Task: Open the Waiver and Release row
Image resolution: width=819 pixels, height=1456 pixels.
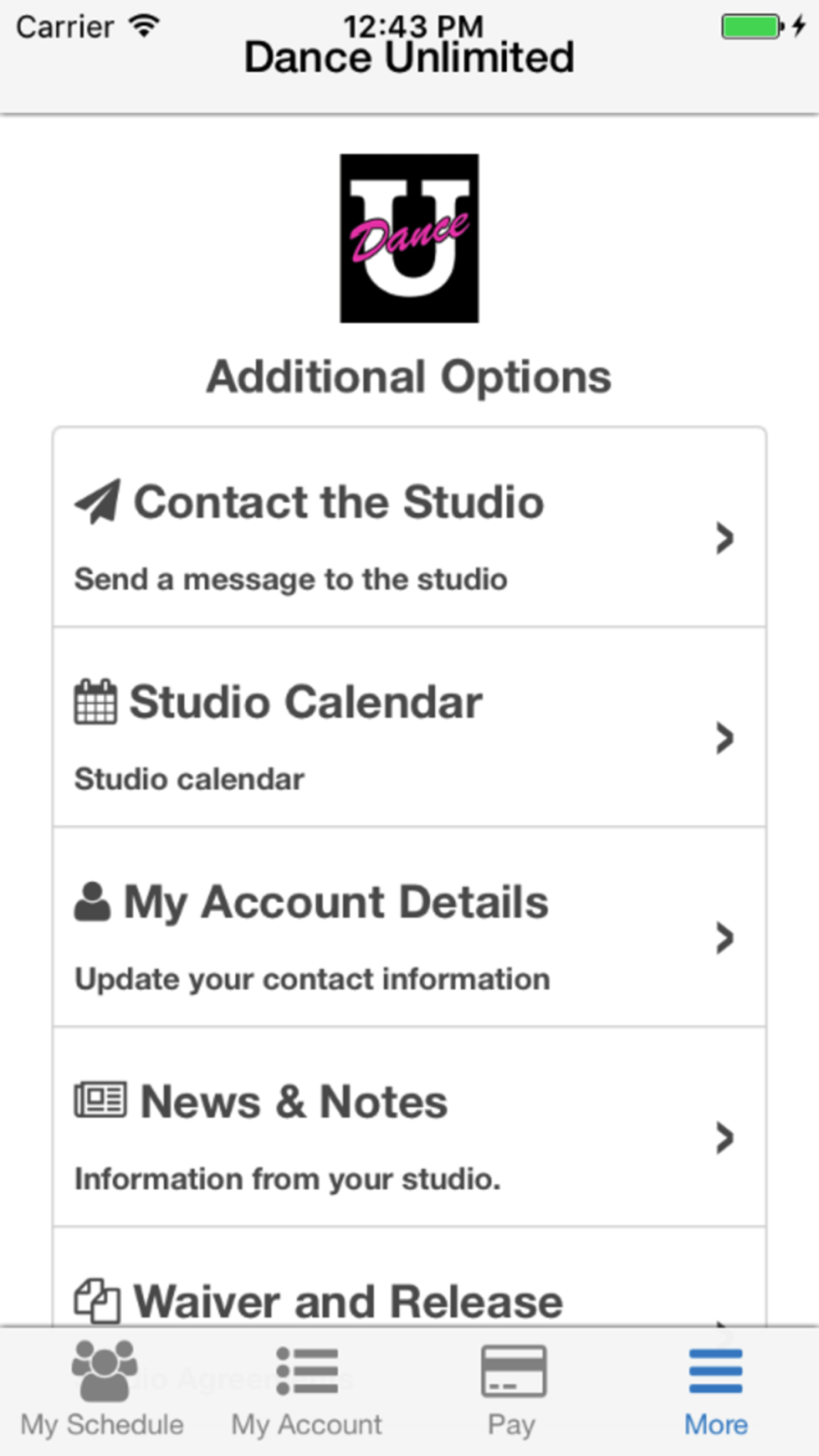Action: pos(409,1277)
